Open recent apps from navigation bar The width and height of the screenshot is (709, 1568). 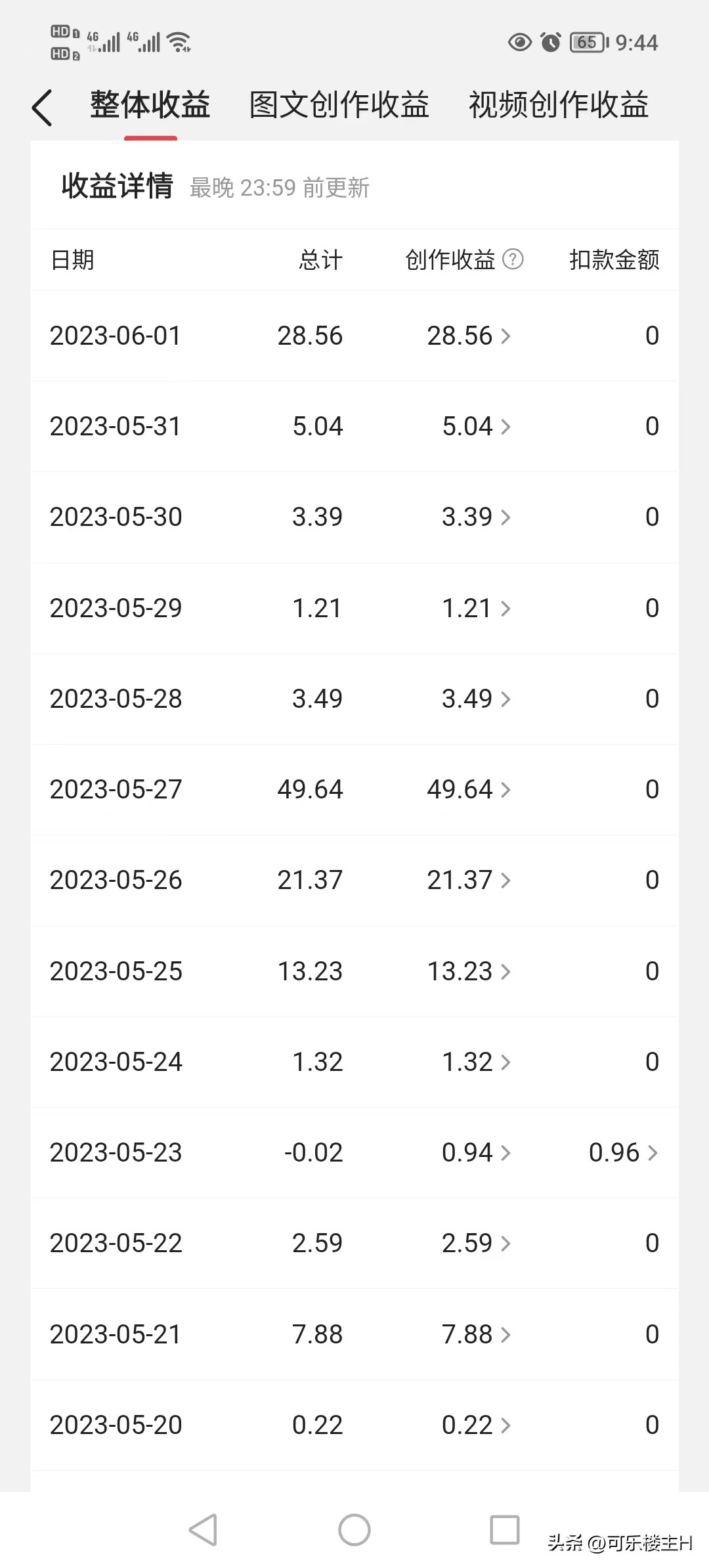[x=505, y=1531]
